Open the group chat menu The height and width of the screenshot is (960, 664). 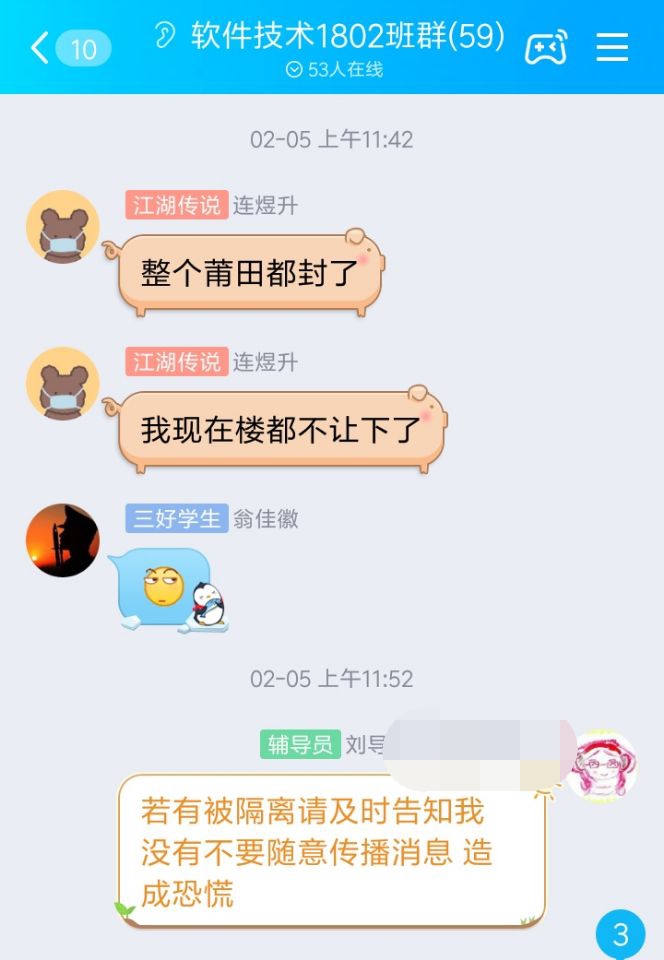point(612,47)
